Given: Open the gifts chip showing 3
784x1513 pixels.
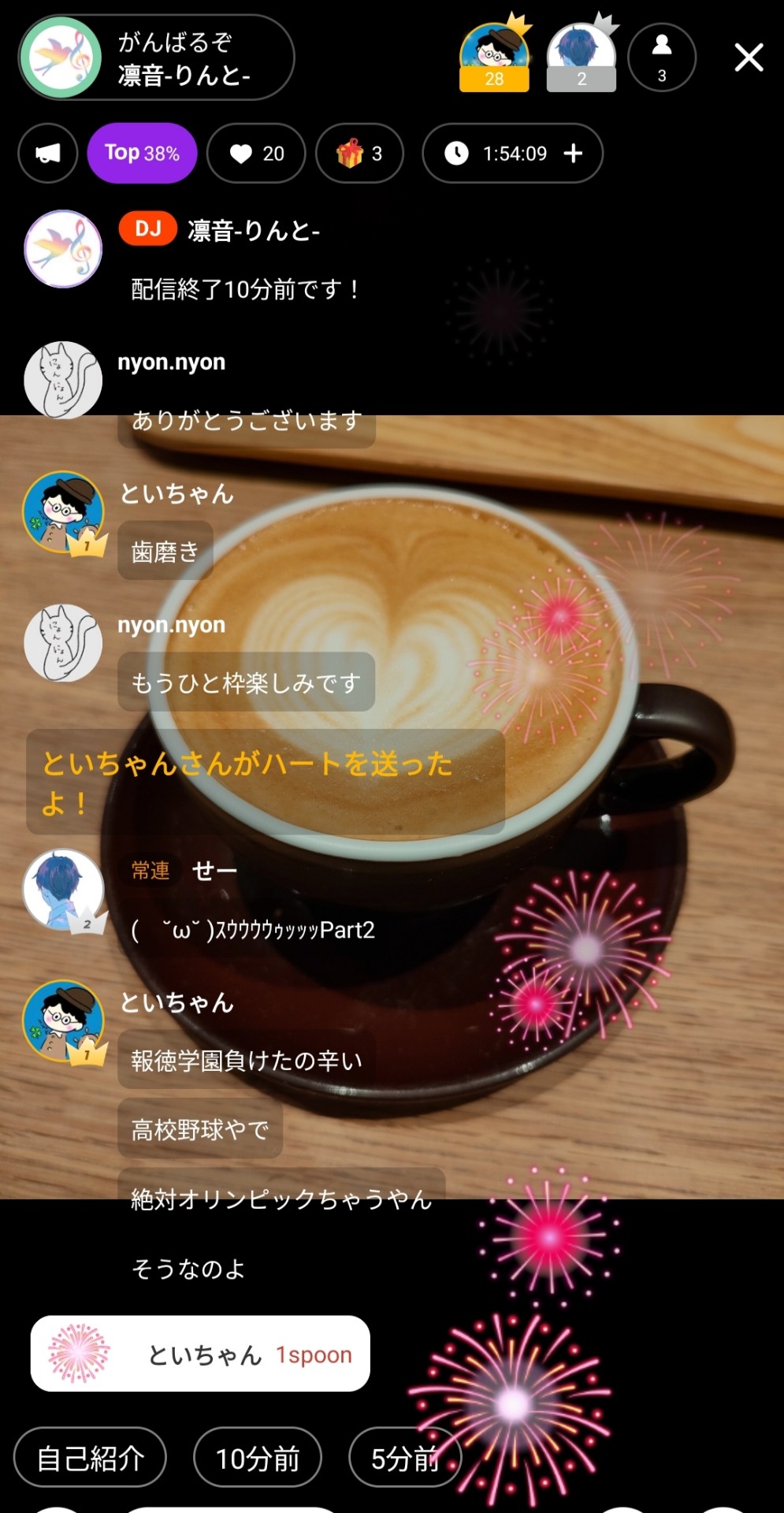Looking at the screenshot, I should (x=359, y=153).
